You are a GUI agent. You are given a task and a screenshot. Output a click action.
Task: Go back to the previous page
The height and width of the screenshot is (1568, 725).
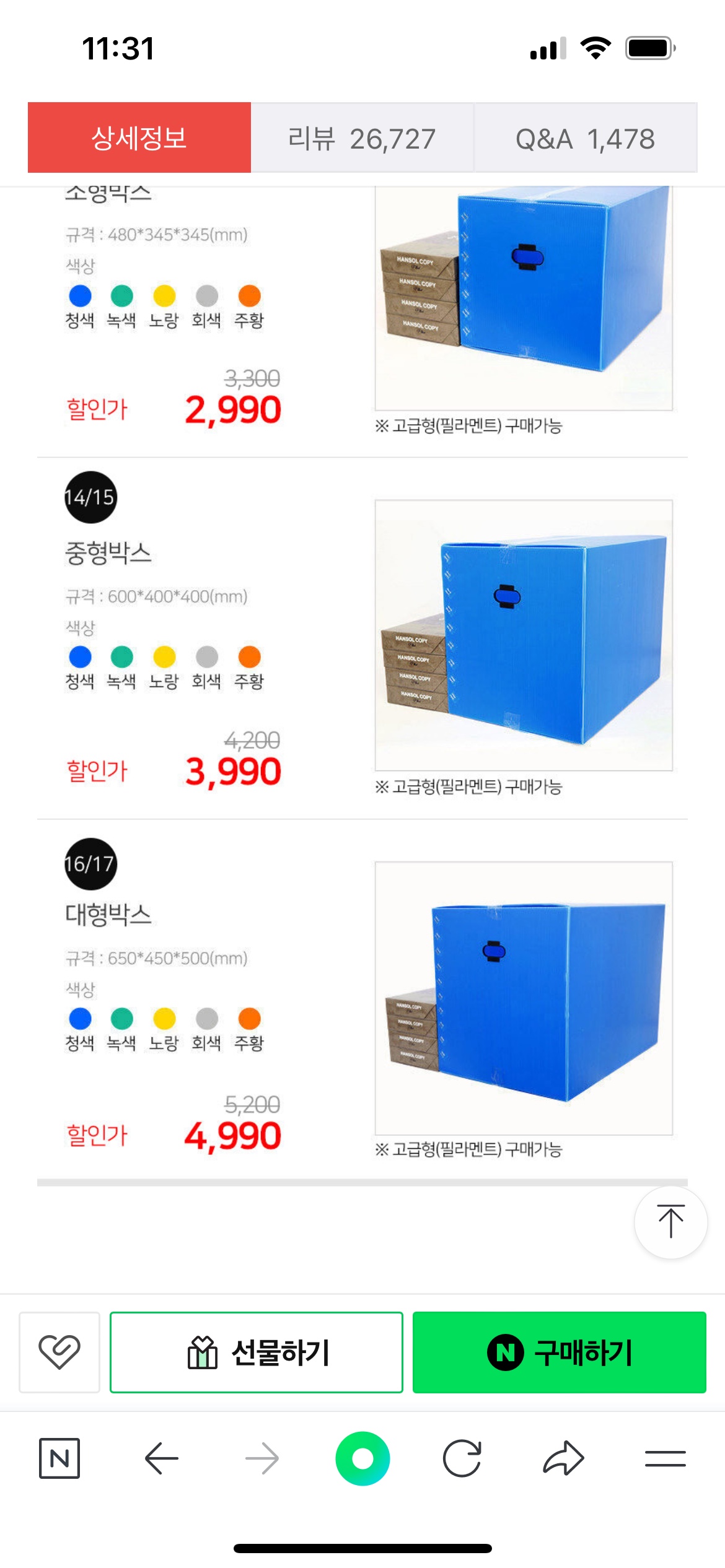click(x=161, y=1458)
